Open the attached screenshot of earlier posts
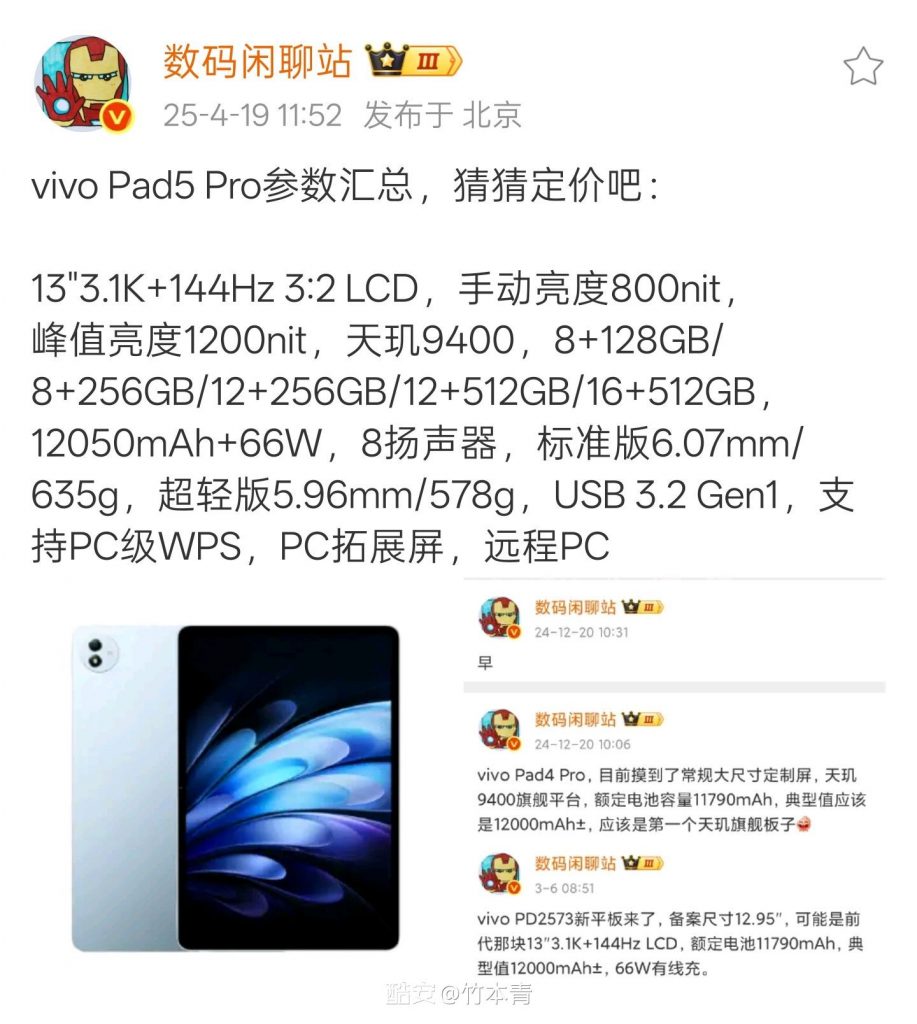Screen dimensions: 917x1024 pos(674,787)
